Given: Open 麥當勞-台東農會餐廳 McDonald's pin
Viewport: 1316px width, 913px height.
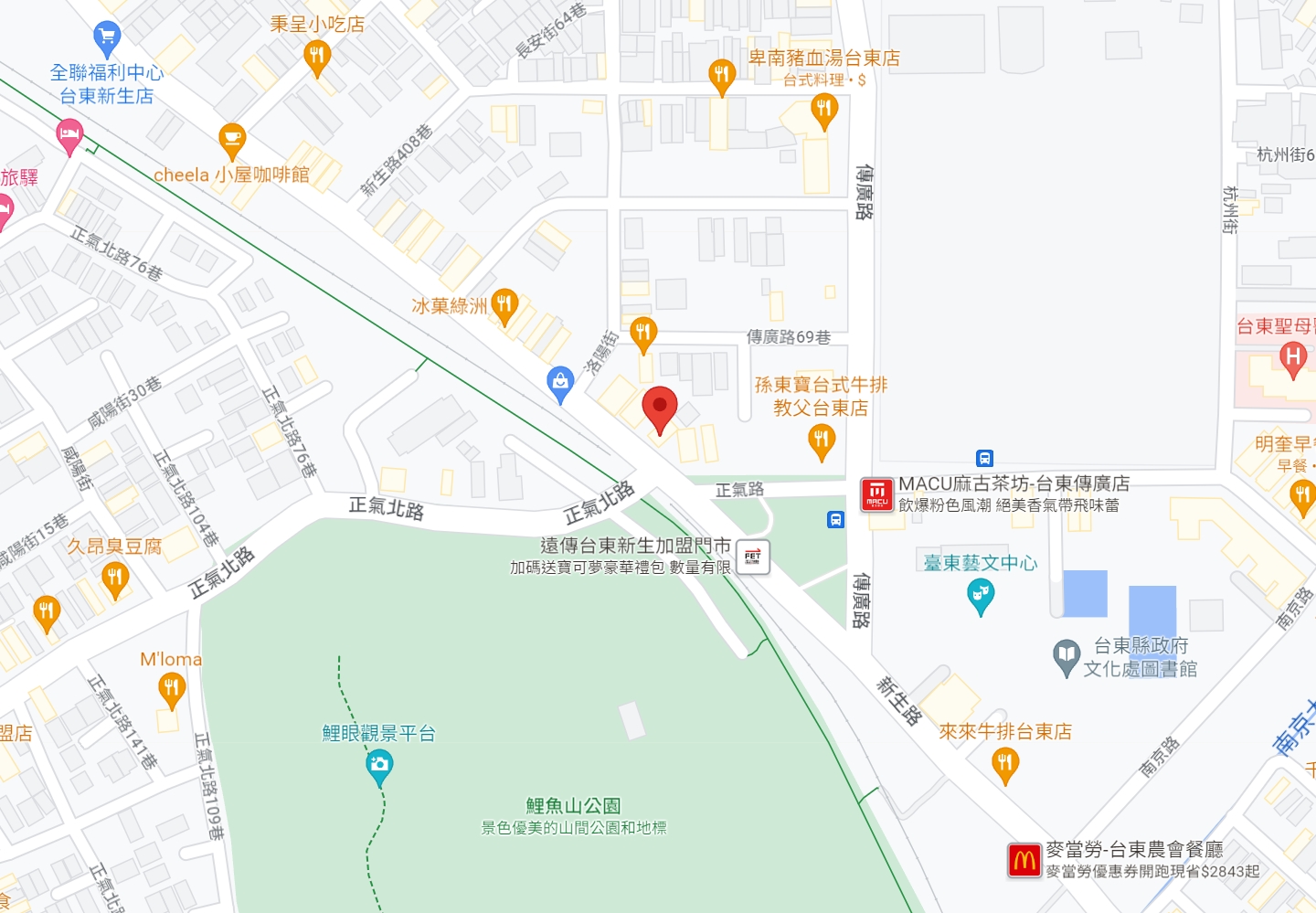Looking at the screenshot, I should tap(1024, 860).
